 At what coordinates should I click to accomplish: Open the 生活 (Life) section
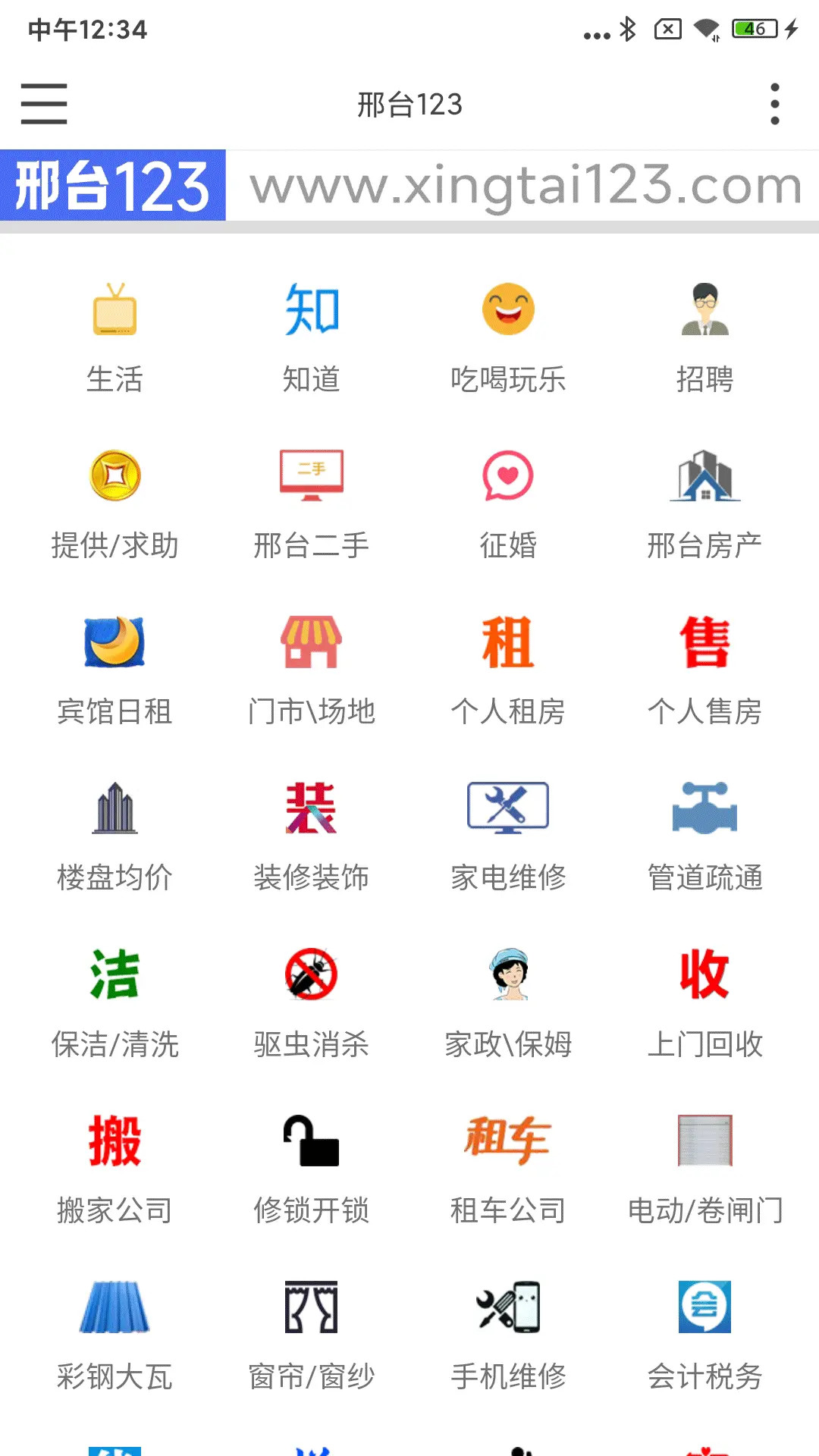click(x=115, y=334)
